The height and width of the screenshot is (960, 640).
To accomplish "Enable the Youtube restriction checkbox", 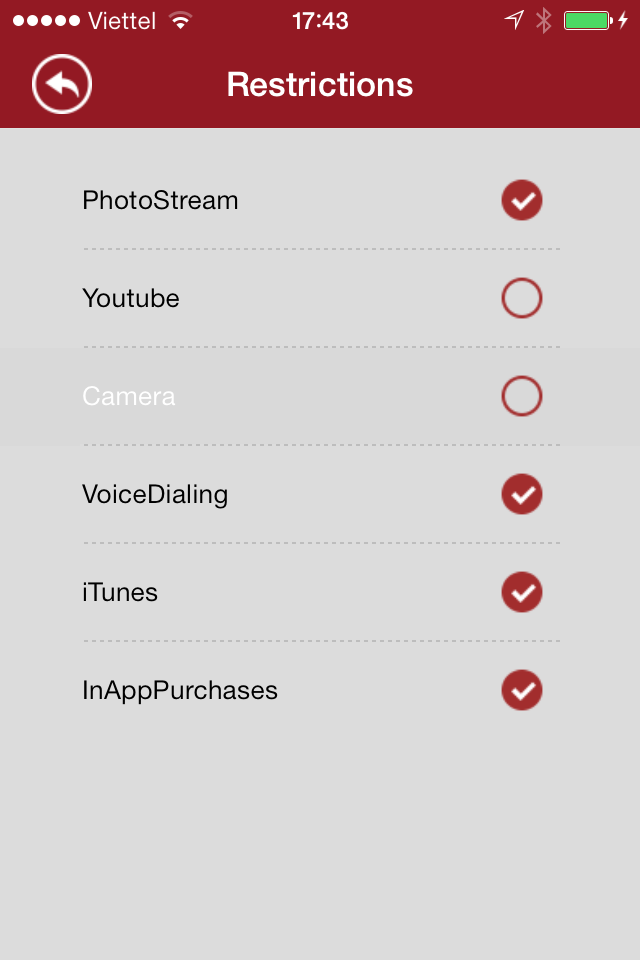I will coord(521,298).
